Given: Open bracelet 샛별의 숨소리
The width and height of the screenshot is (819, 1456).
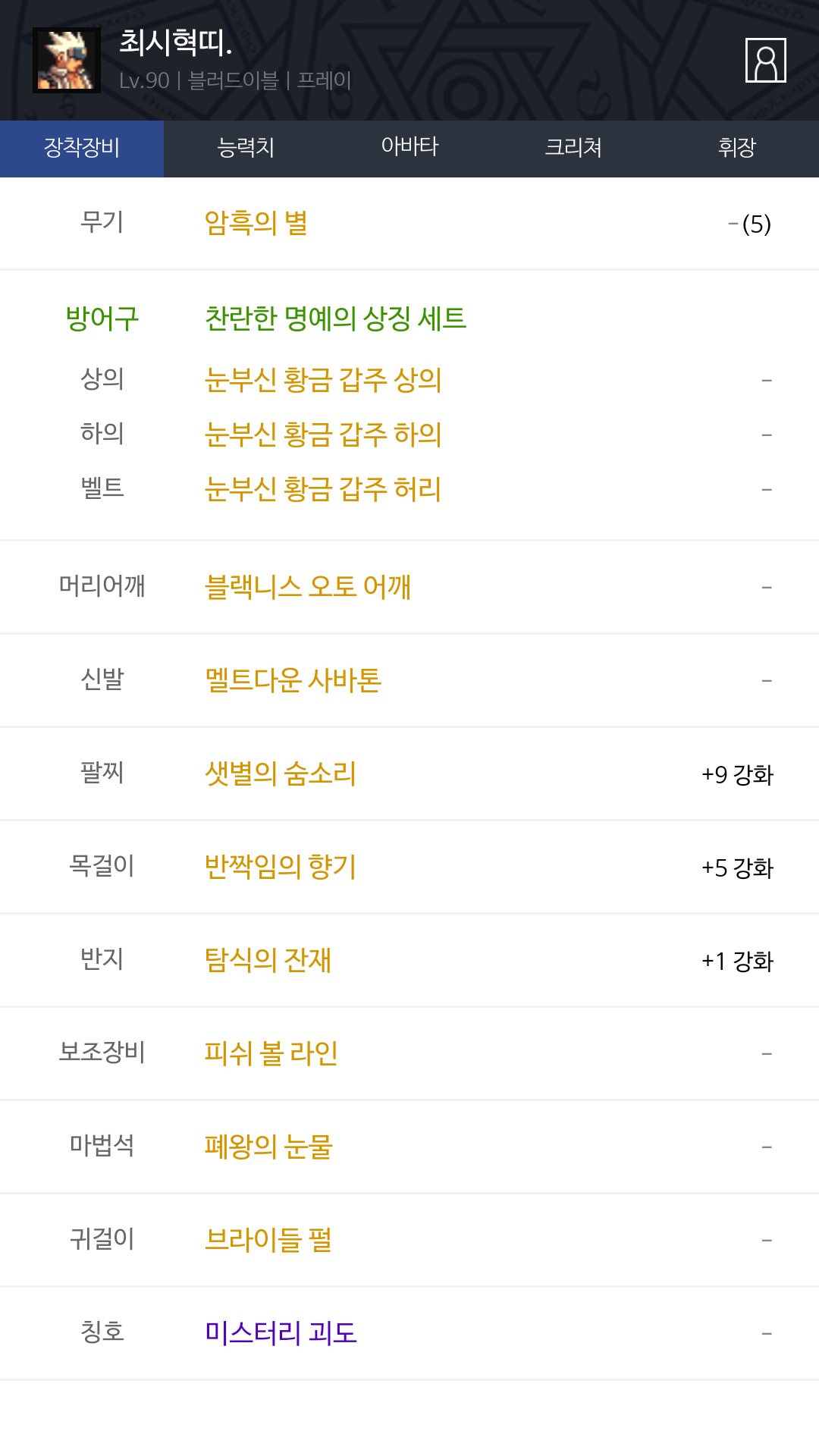Looking at the screenshot, I should click(281, 773).
